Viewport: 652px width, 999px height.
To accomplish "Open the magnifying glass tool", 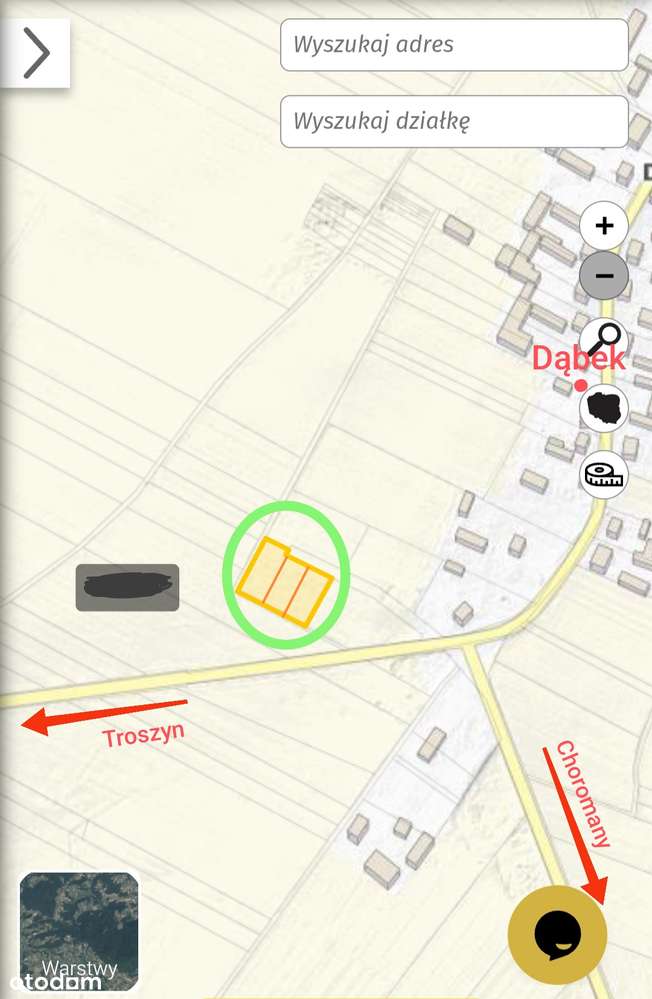I will 604,342.
